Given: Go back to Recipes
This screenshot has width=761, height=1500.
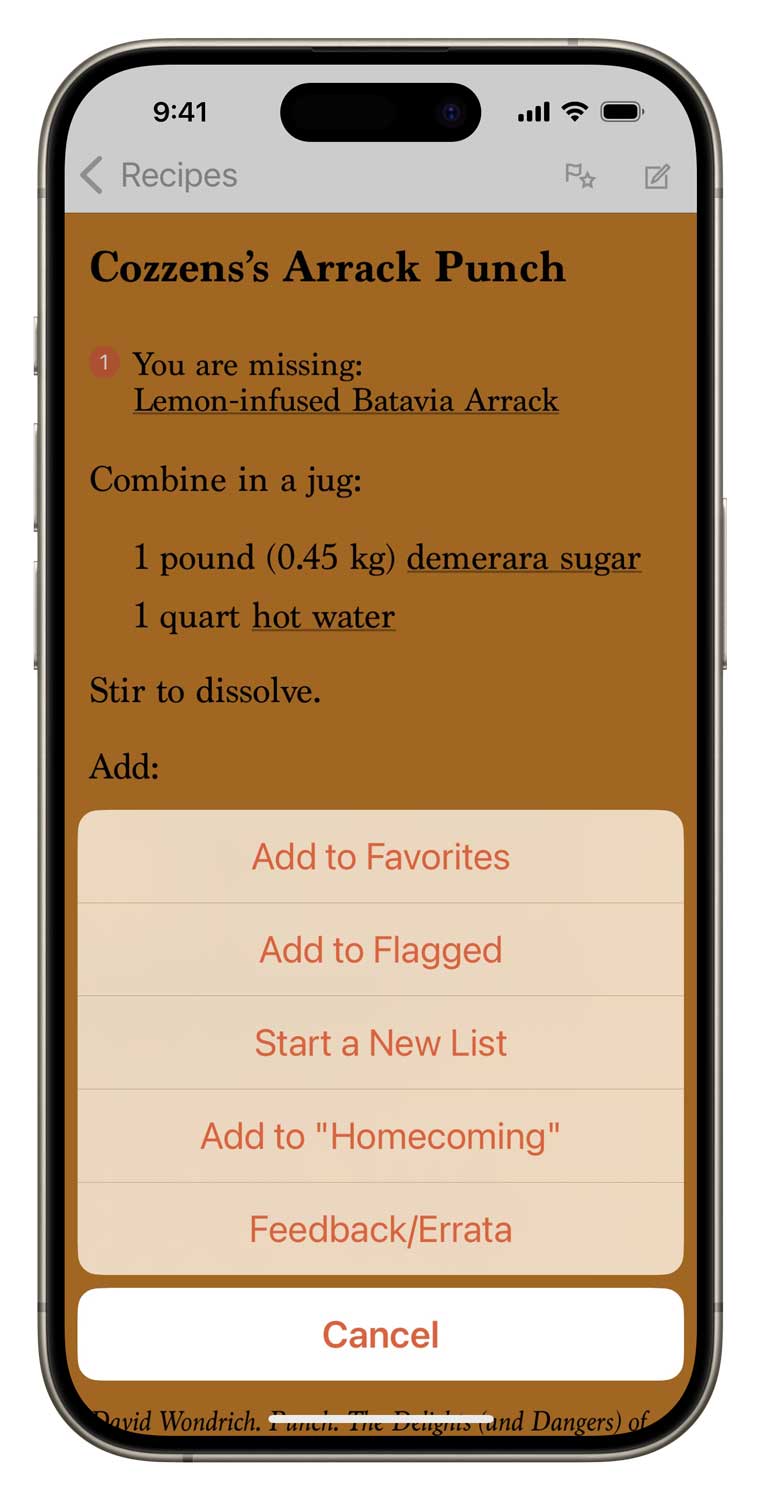Looking at the screenshot, I should (x=158, y=175).
